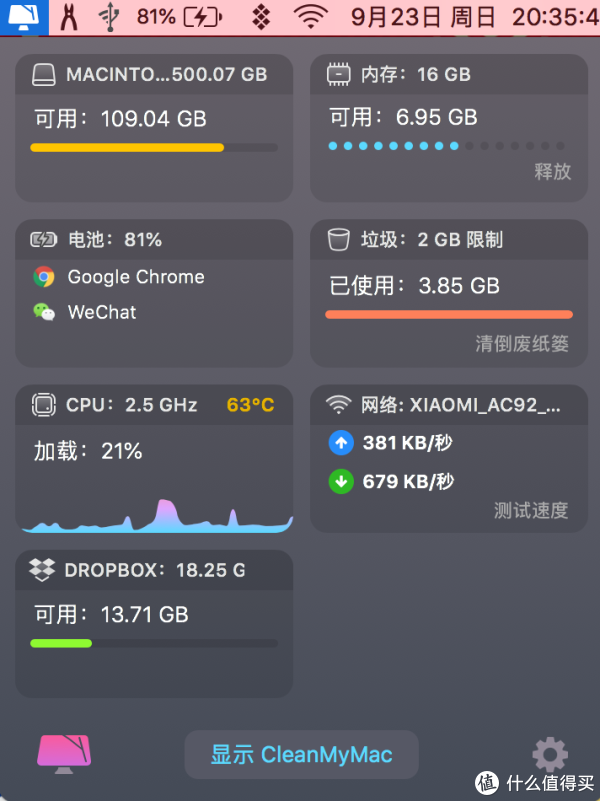This screenshot has width=600, height=801.
Task: Tap the 显示 CleanMyMac button
Action: click(301, 754)
